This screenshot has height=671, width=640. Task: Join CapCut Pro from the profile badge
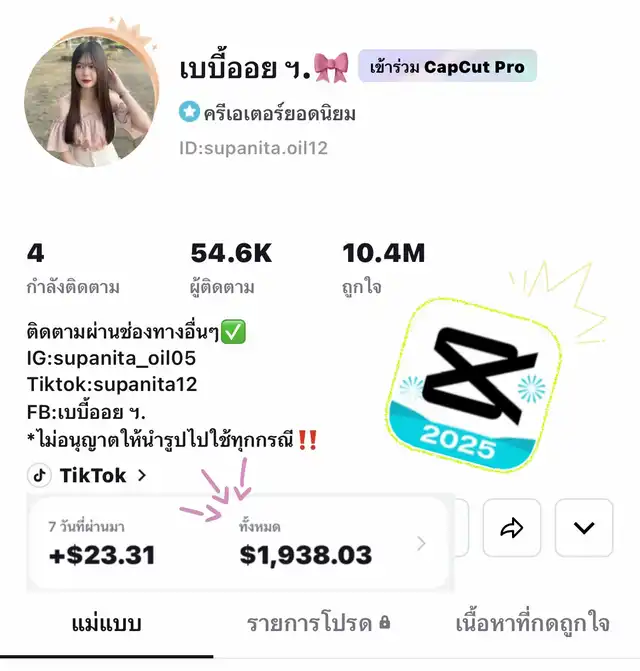(447, 68)
